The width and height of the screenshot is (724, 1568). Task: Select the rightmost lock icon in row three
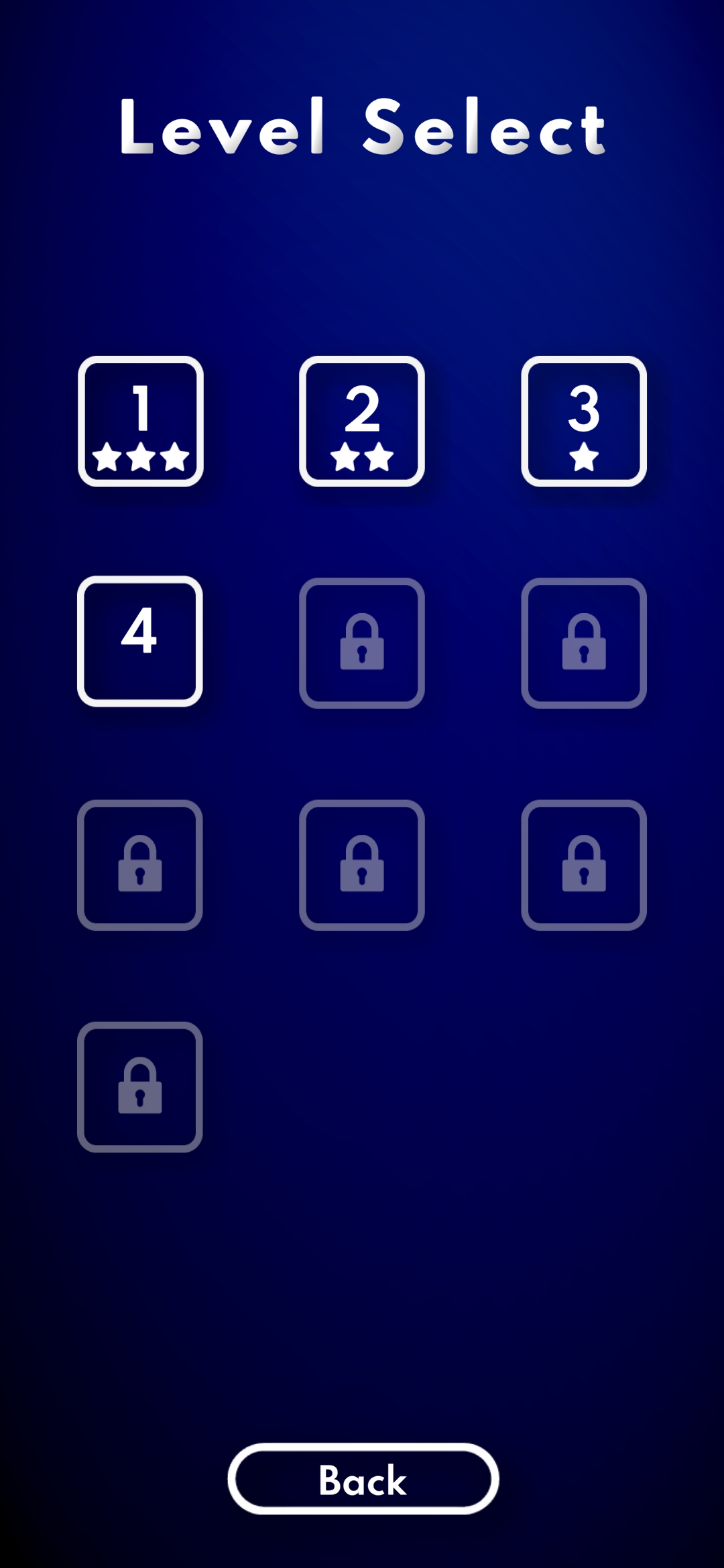[585, 864]
